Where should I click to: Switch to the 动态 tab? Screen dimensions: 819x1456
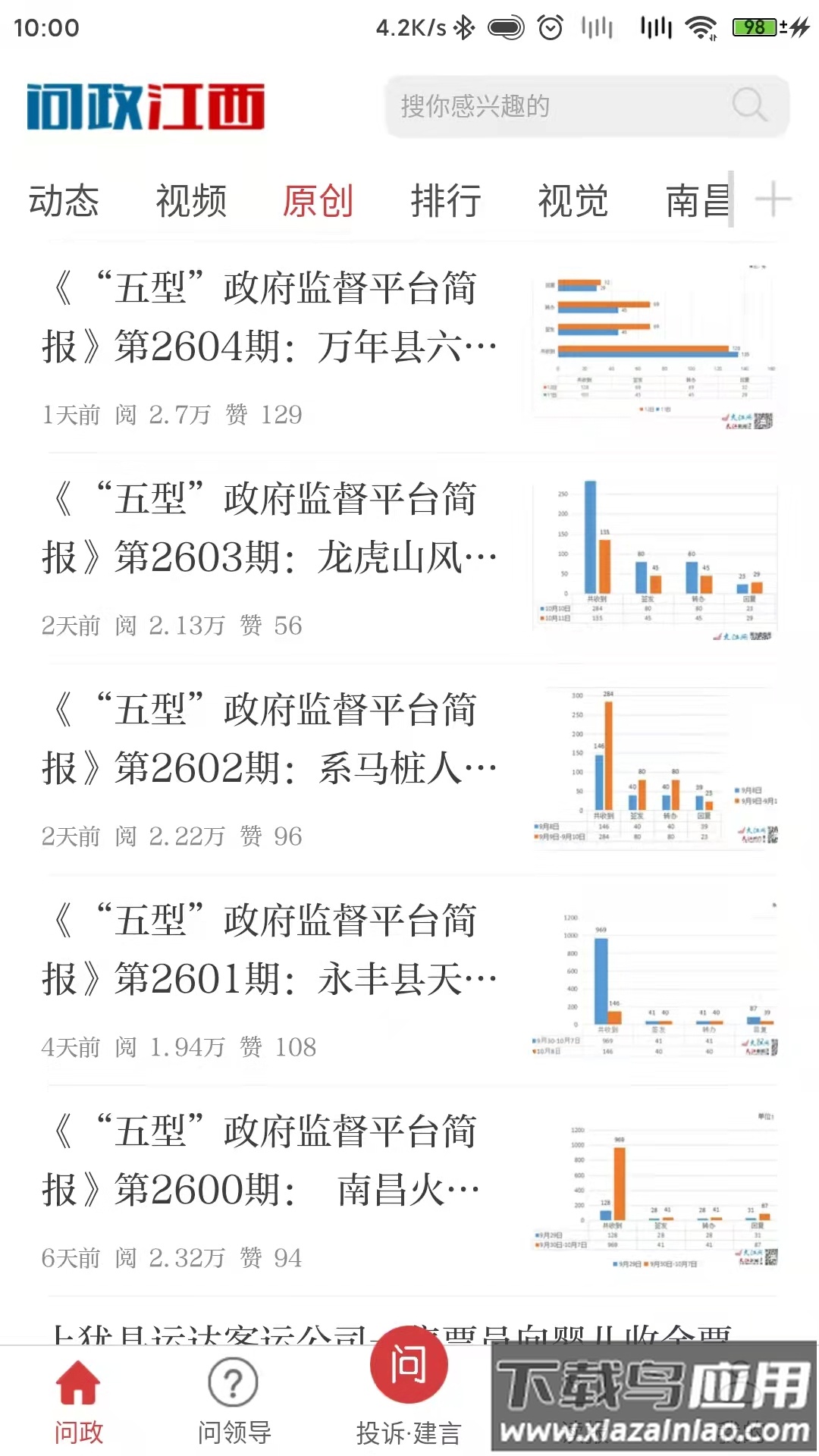pos(64,201)
